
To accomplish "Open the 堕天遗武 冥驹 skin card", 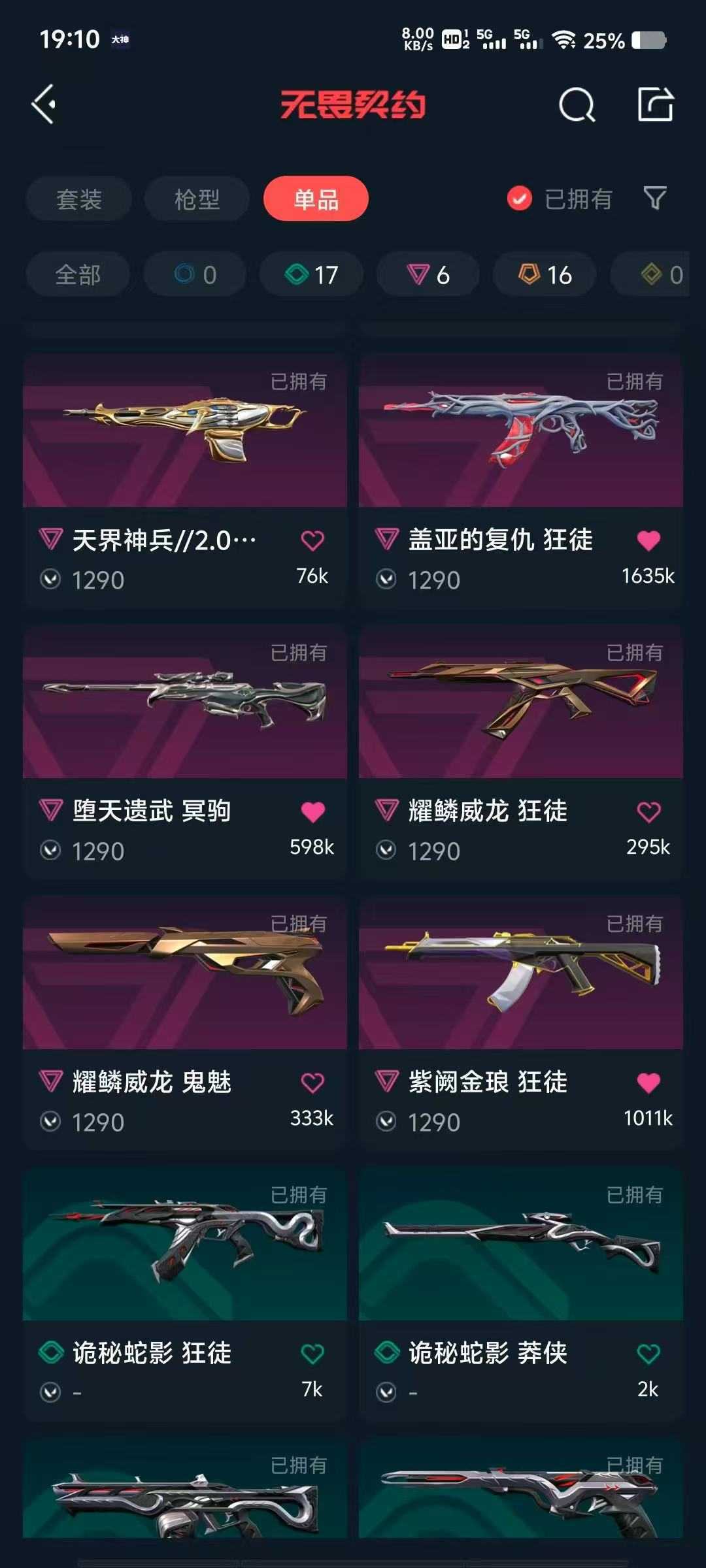I will [x=185, y=752].
